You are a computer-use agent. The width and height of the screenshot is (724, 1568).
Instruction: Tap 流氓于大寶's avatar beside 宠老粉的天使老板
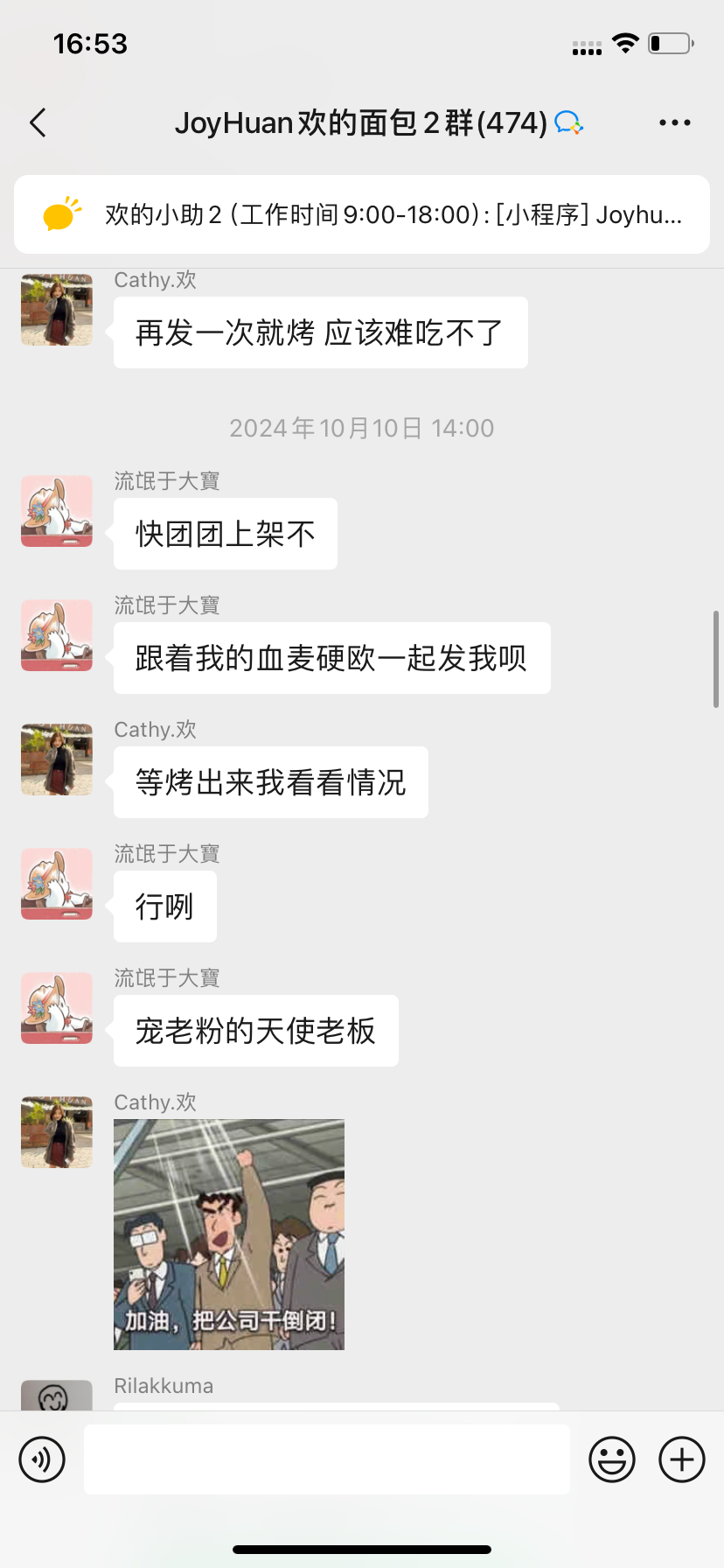(x=57, y=1008)
